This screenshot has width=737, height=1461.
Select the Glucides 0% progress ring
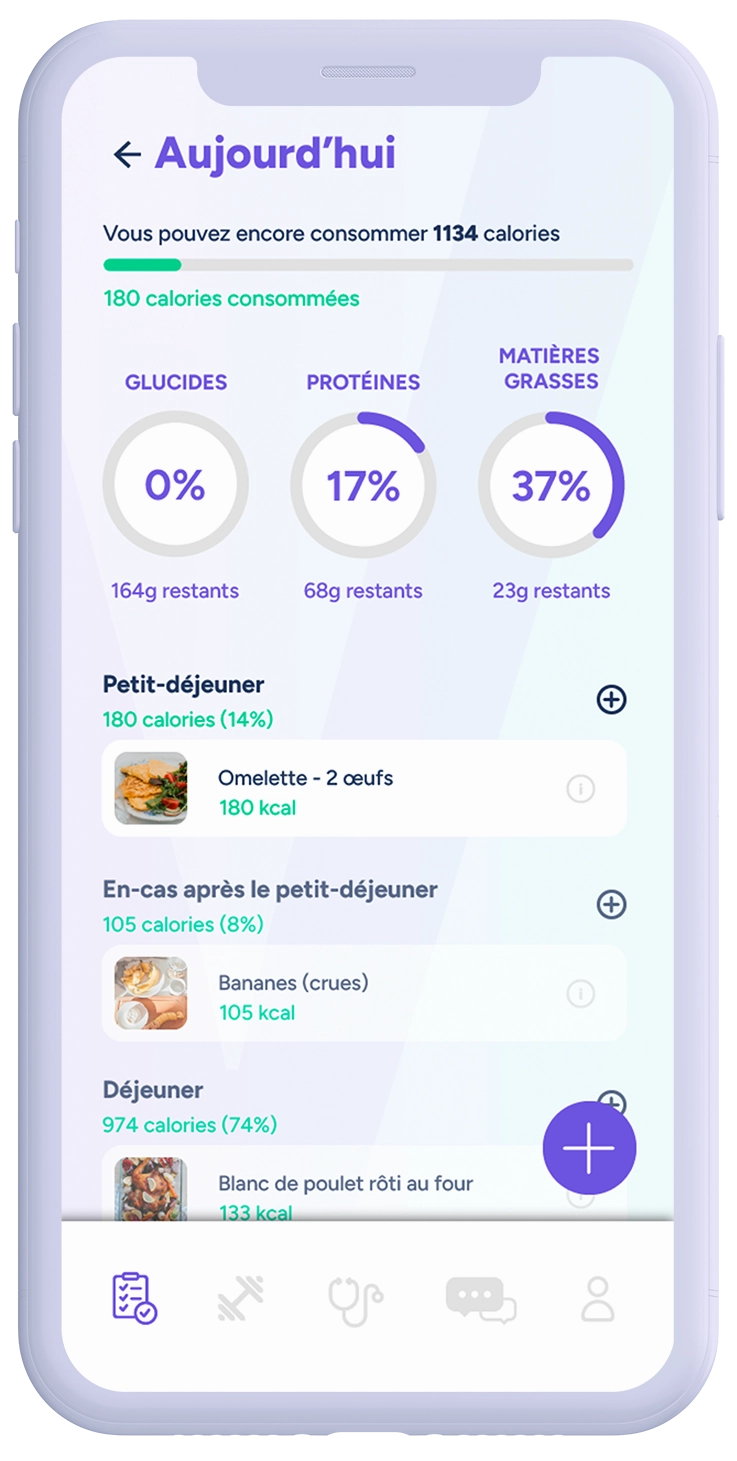click(x=175, y=484)
